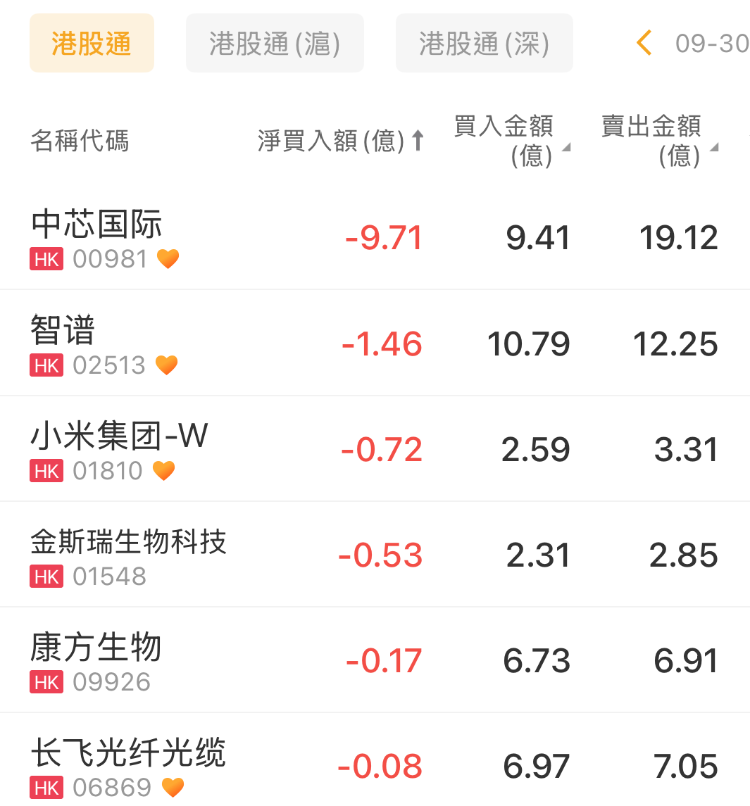Sort by 淨買入額(億) column
The image size is (750, 806).
341,141
